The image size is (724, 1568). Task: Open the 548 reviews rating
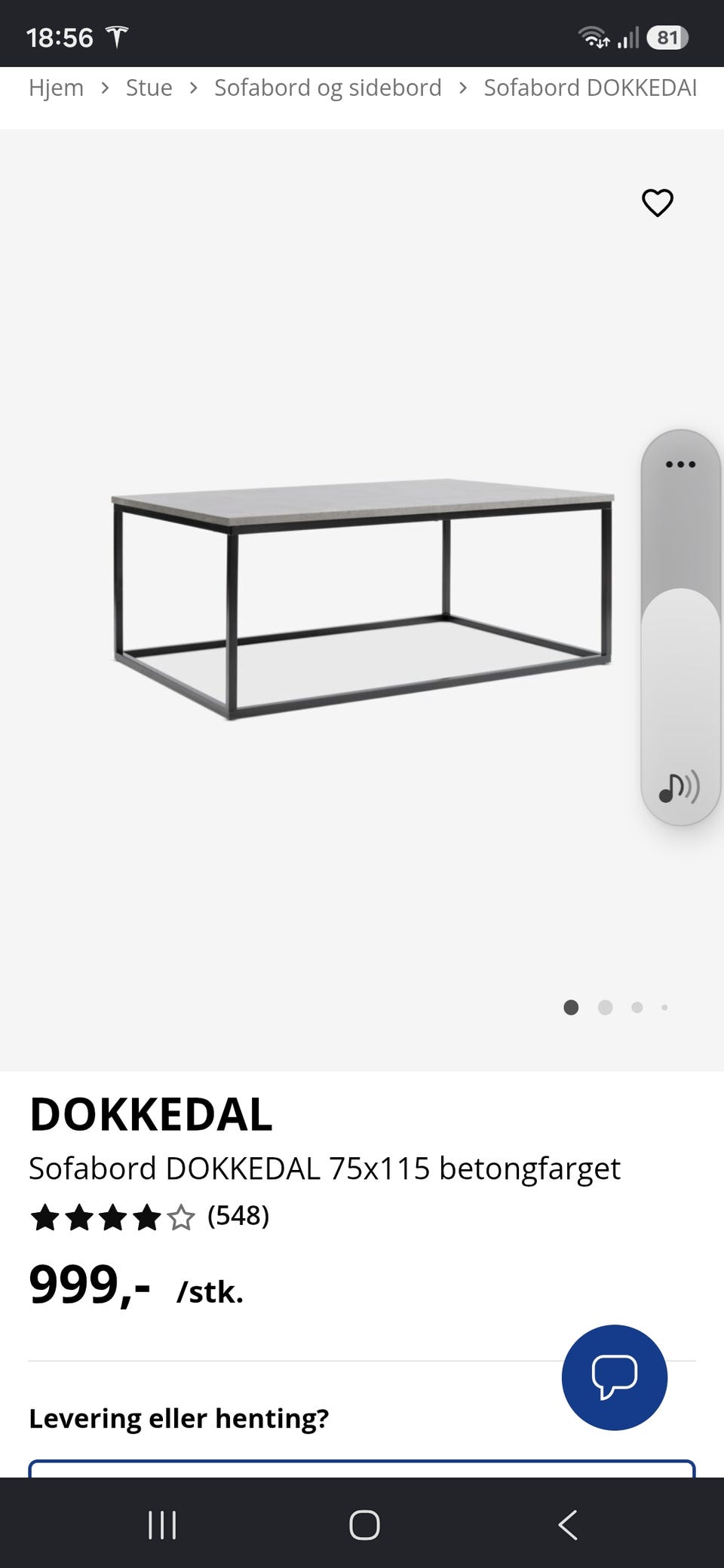(149, 1217)
